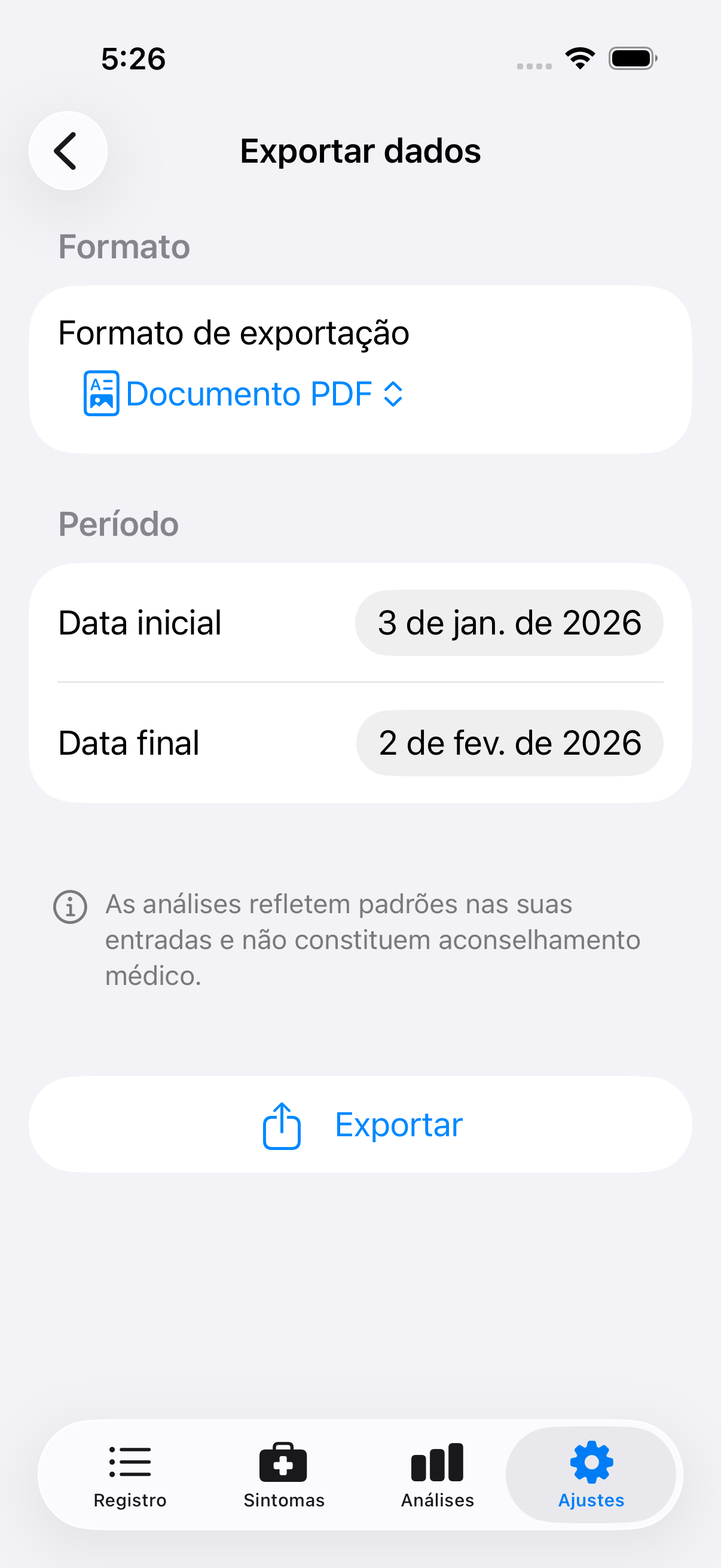Tap the Formato de exportação row
The height and width of the screenshot is (1568, 721).
click(x=234, y=333)
